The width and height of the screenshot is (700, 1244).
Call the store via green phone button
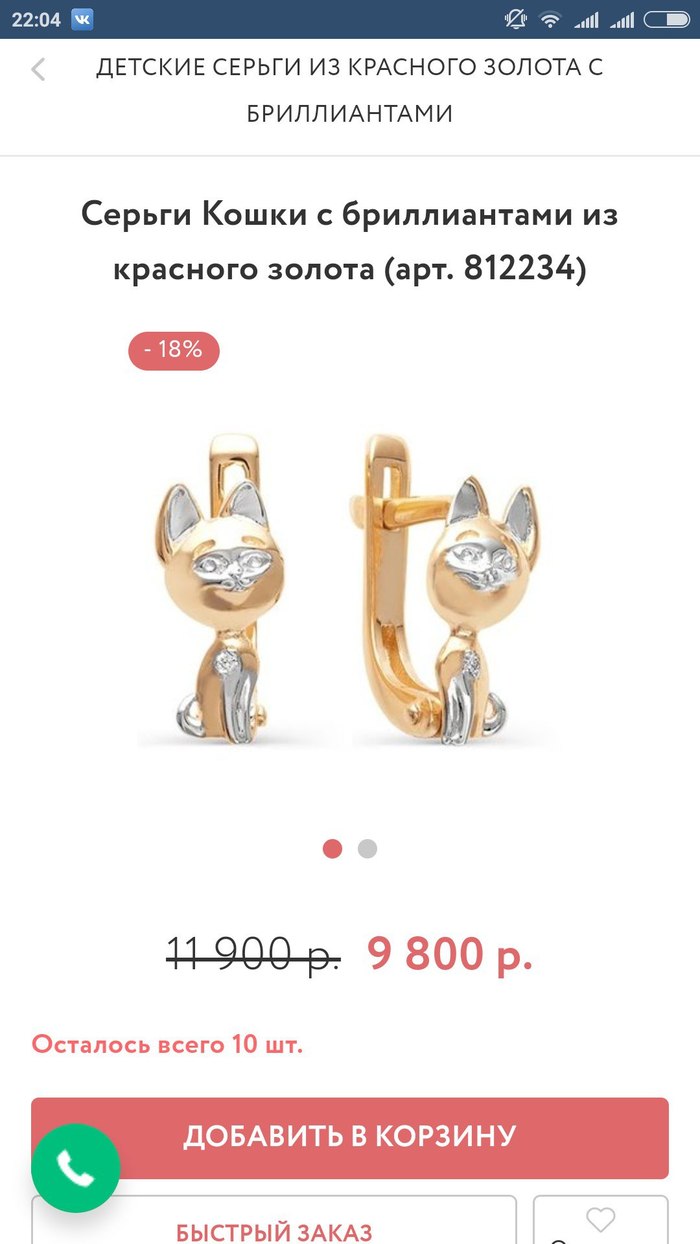click(76, 1168)
